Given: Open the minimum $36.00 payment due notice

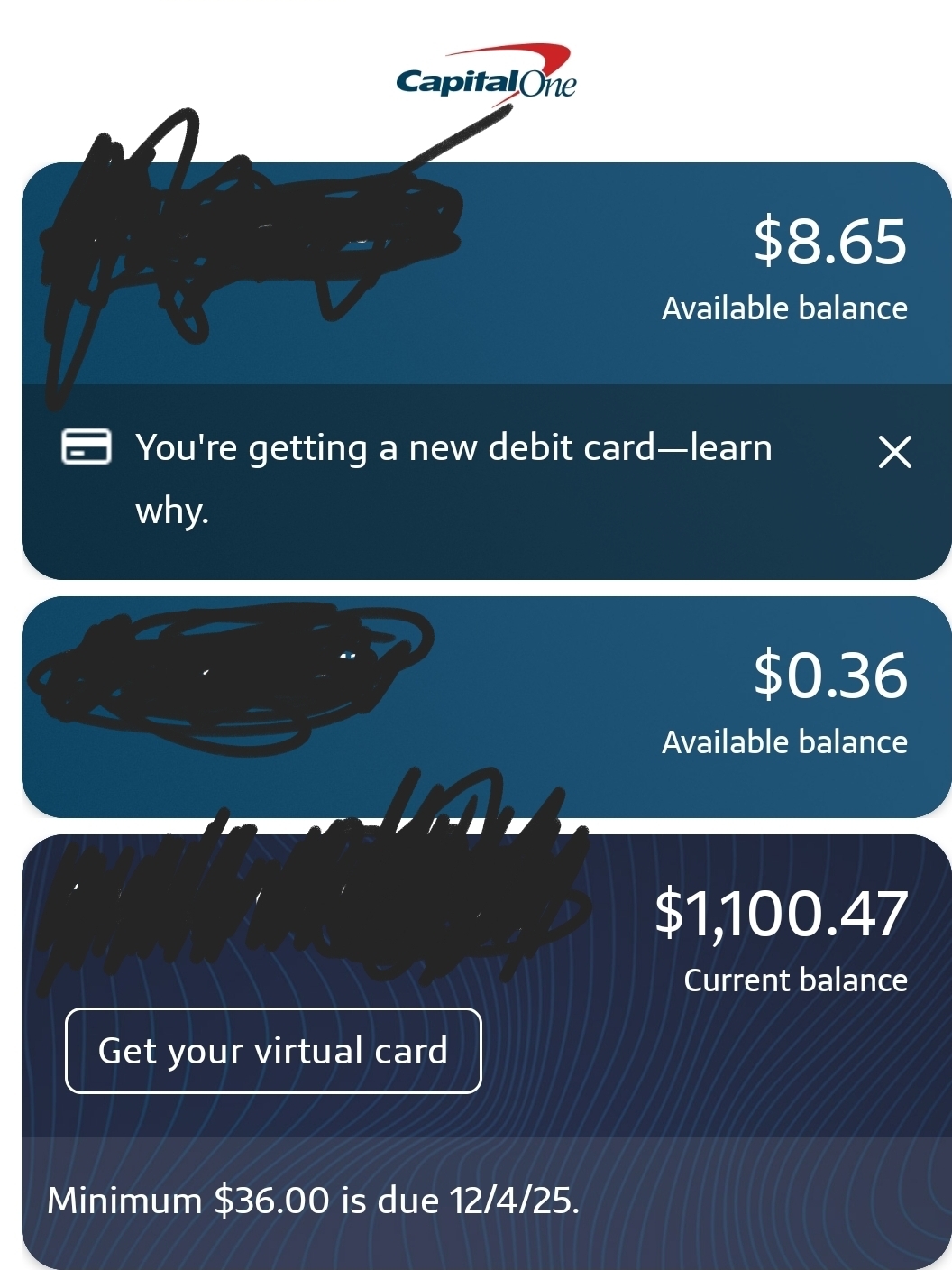Looking at the screenshot, I should click(x=314, y=1201).
